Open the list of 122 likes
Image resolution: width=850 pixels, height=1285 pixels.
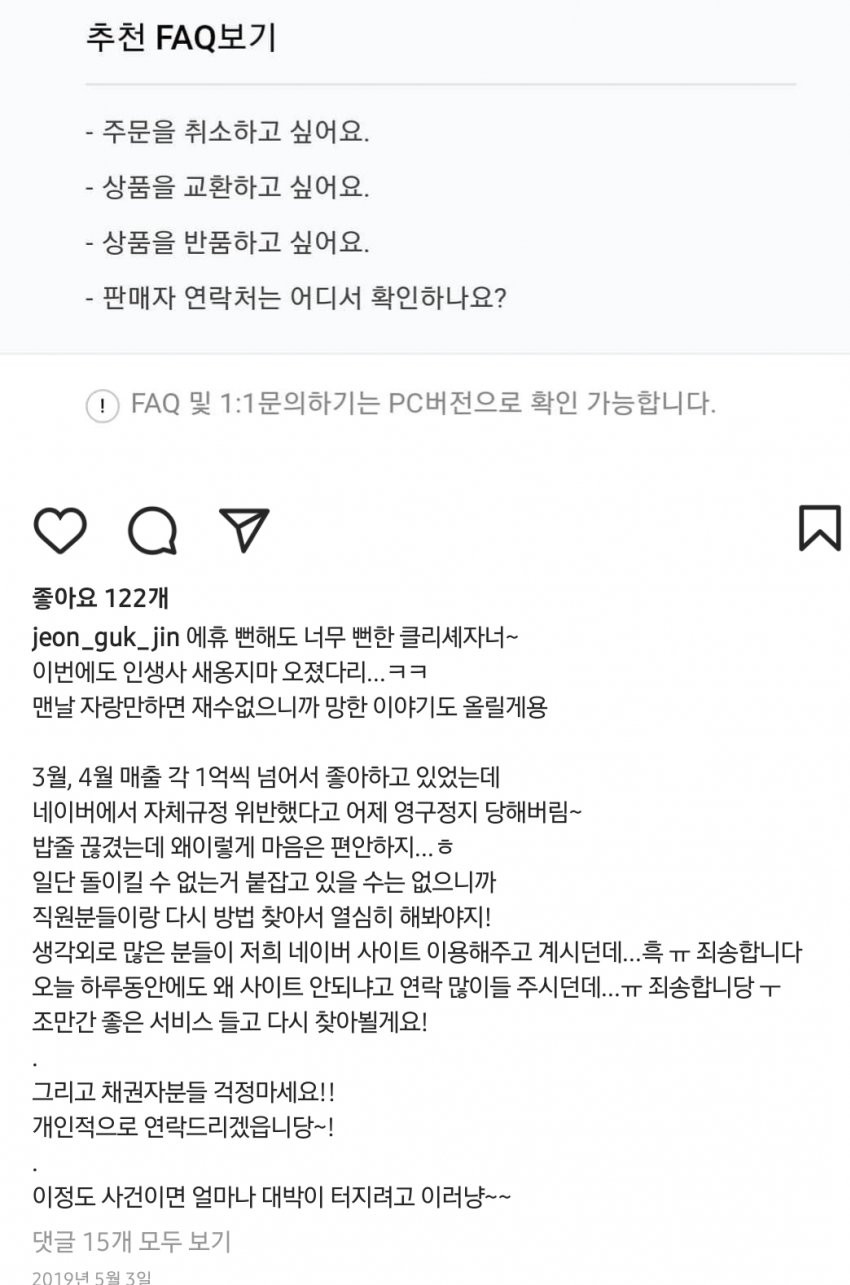point(100,598)
